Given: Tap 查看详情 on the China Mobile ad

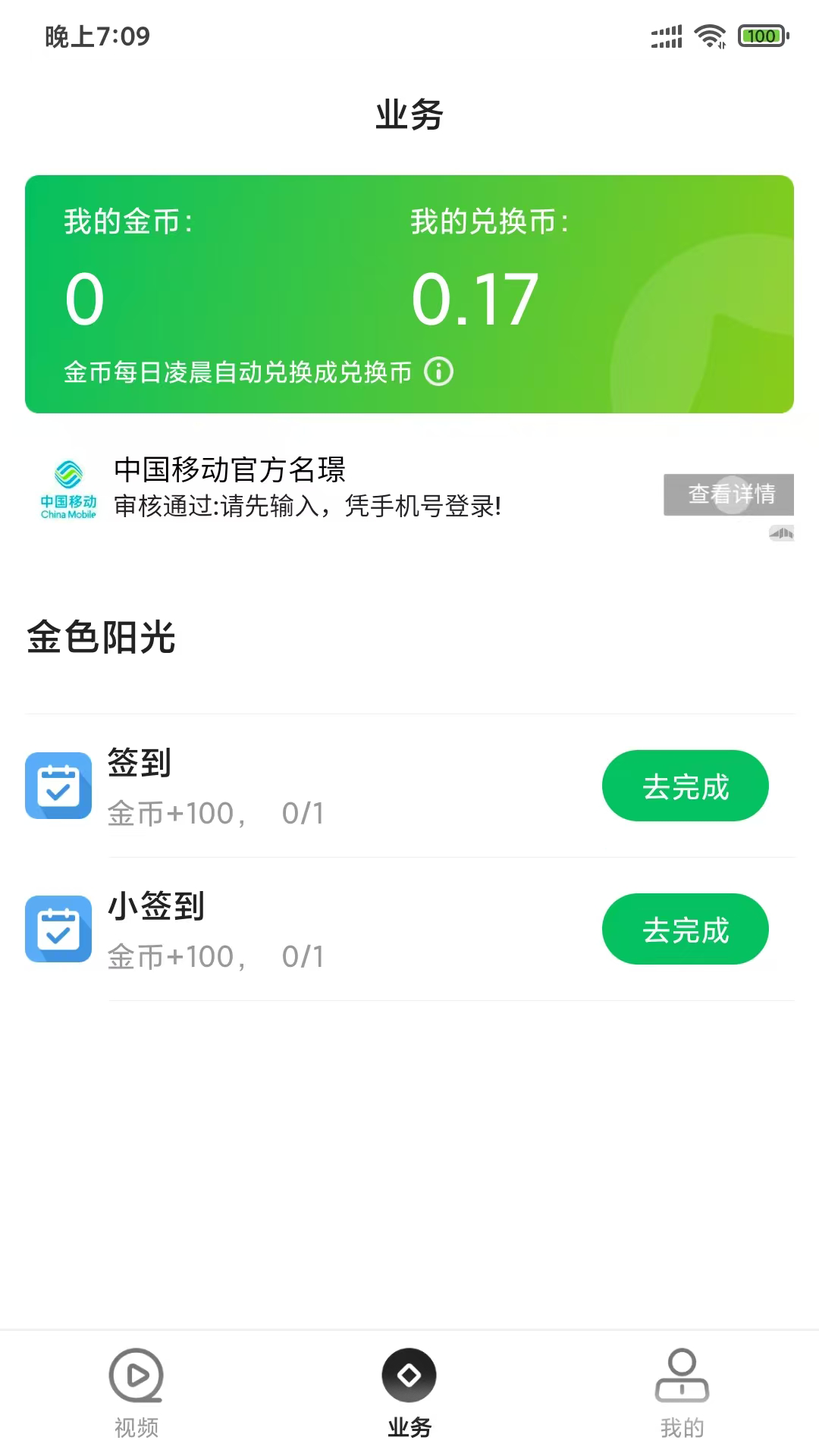Looking at the screenshot, I should pos(730,494).
